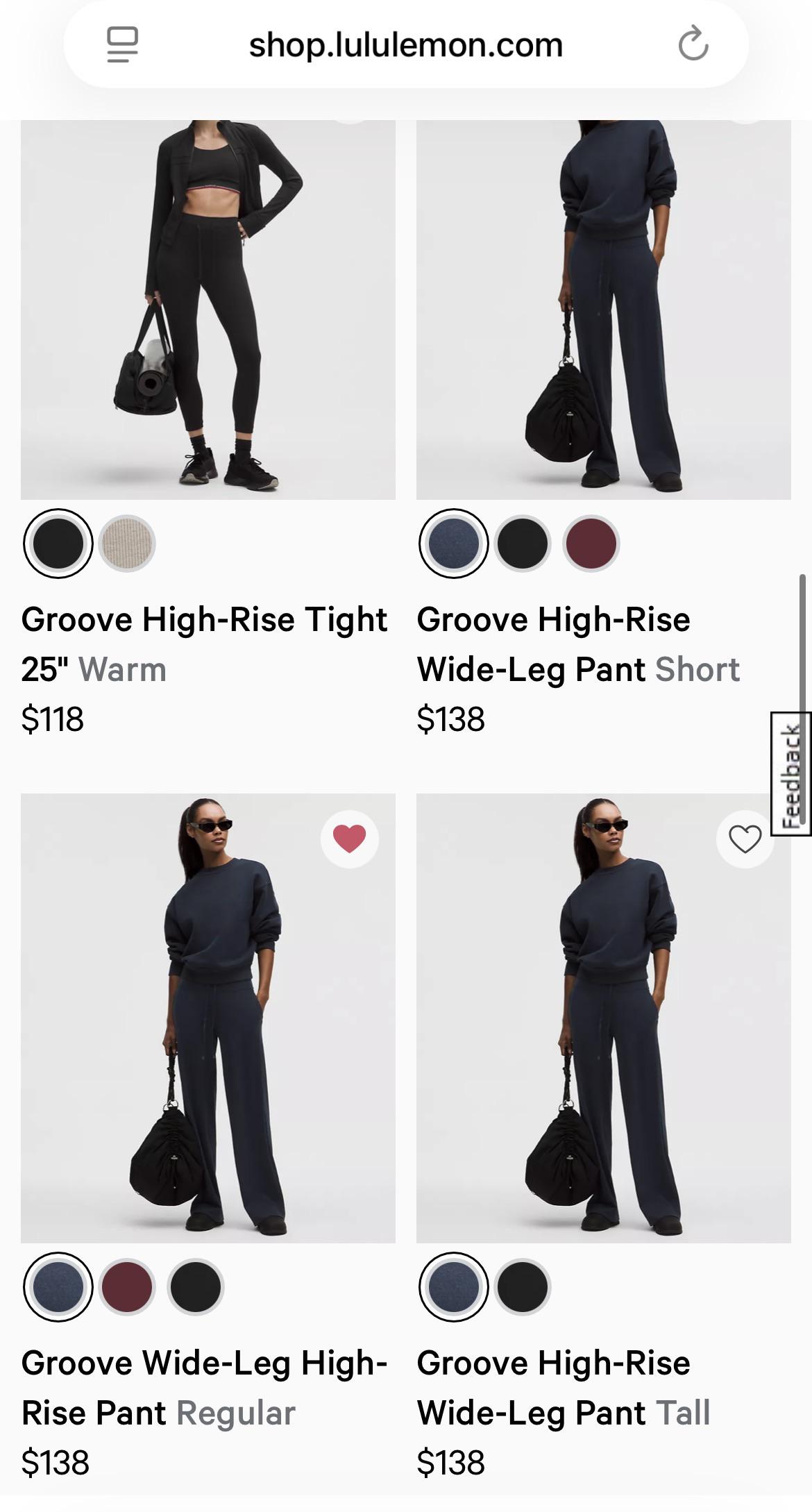Select the beige swatch for Groove Tight Warm

click(x=127, y=544)
